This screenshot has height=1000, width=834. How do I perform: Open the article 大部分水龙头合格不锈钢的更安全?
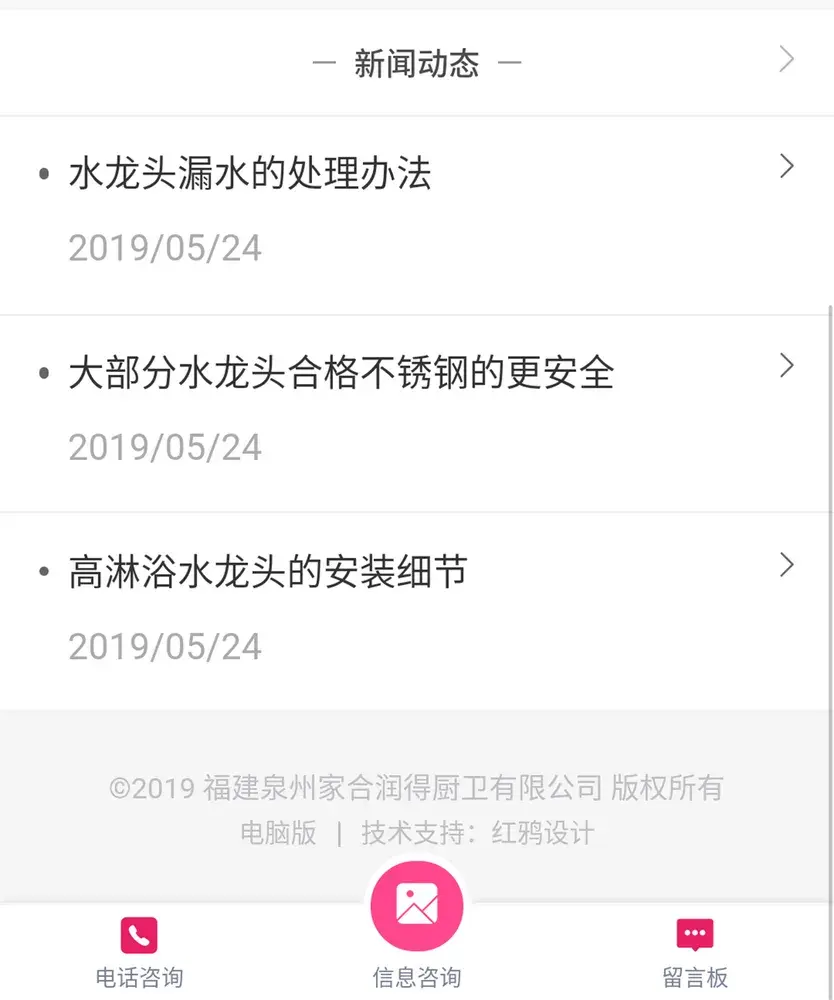(340, 374)
